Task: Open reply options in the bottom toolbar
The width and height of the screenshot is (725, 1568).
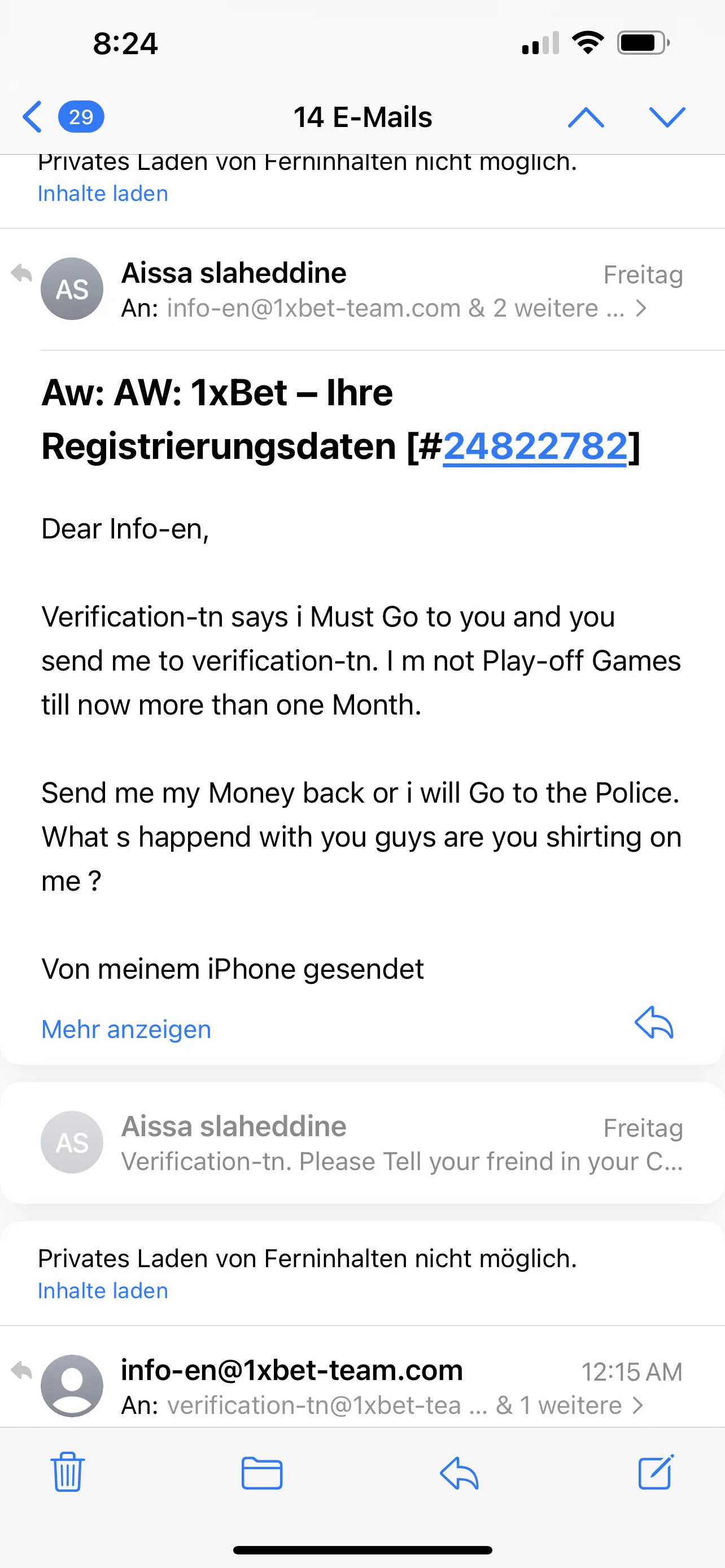Action: coord(459,1473)
